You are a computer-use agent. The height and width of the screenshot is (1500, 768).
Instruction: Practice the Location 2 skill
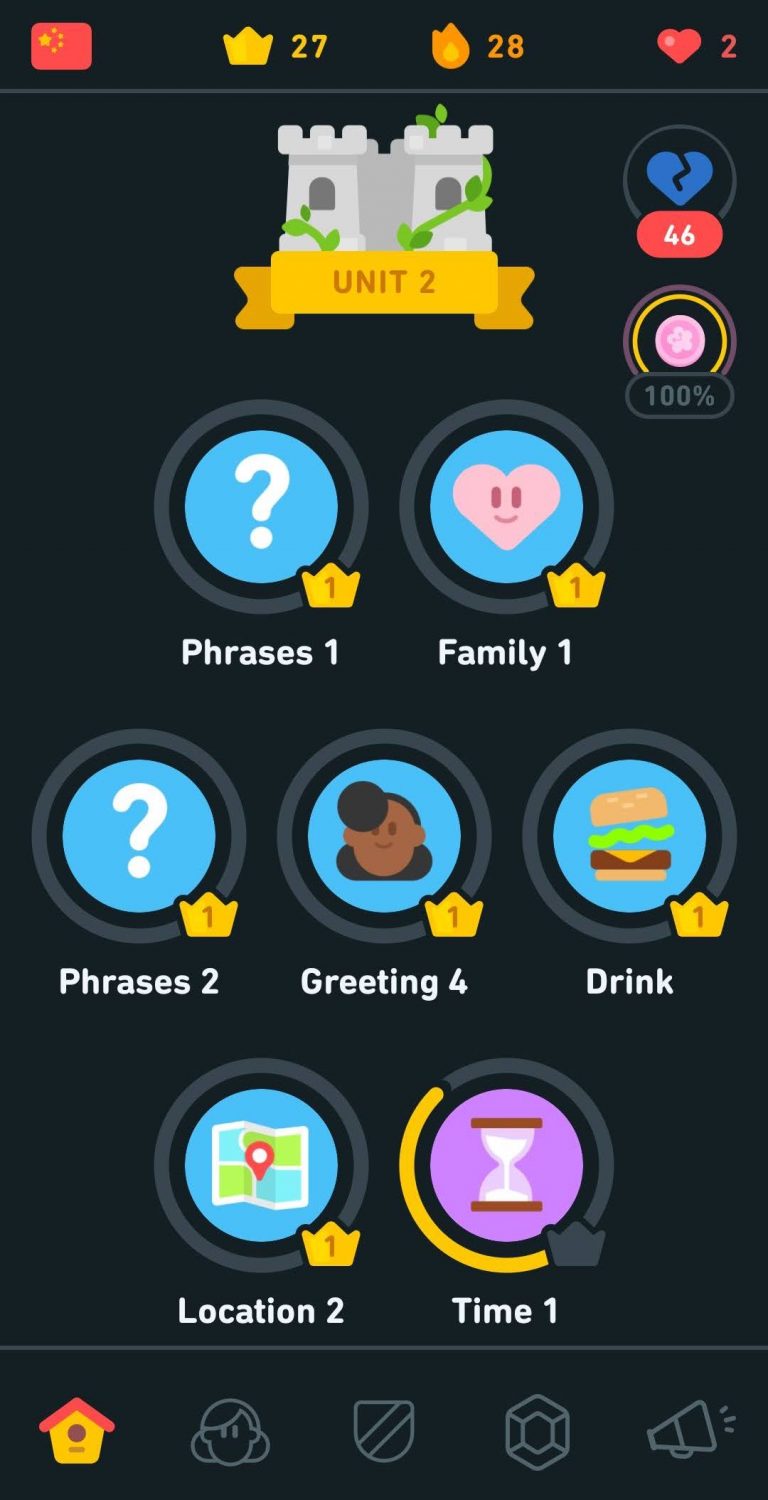click(261, 1165)
